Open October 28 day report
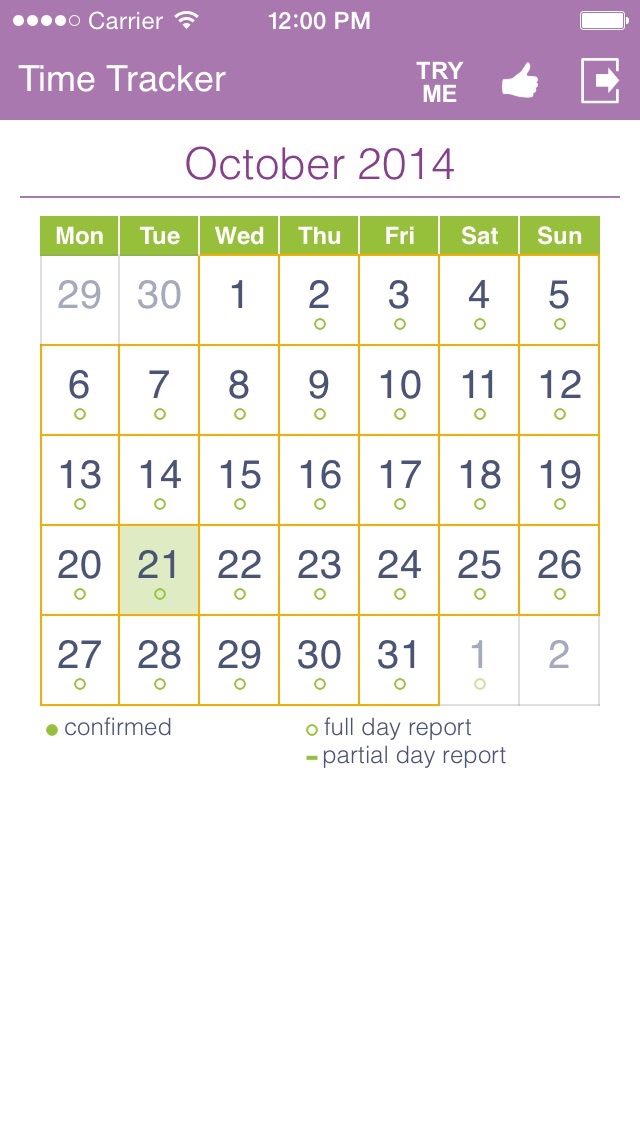This screenshot has width=640, height=1136. 159,660
